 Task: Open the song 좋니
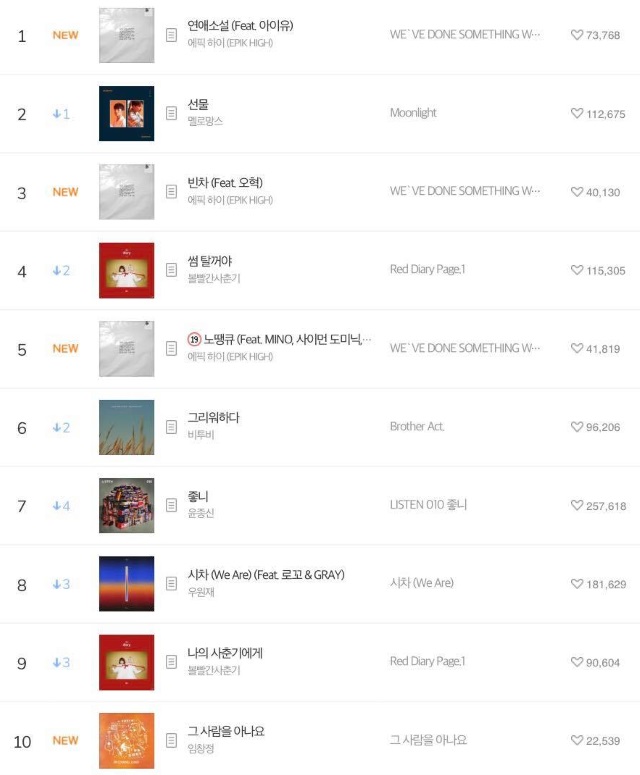coord(198,496)
